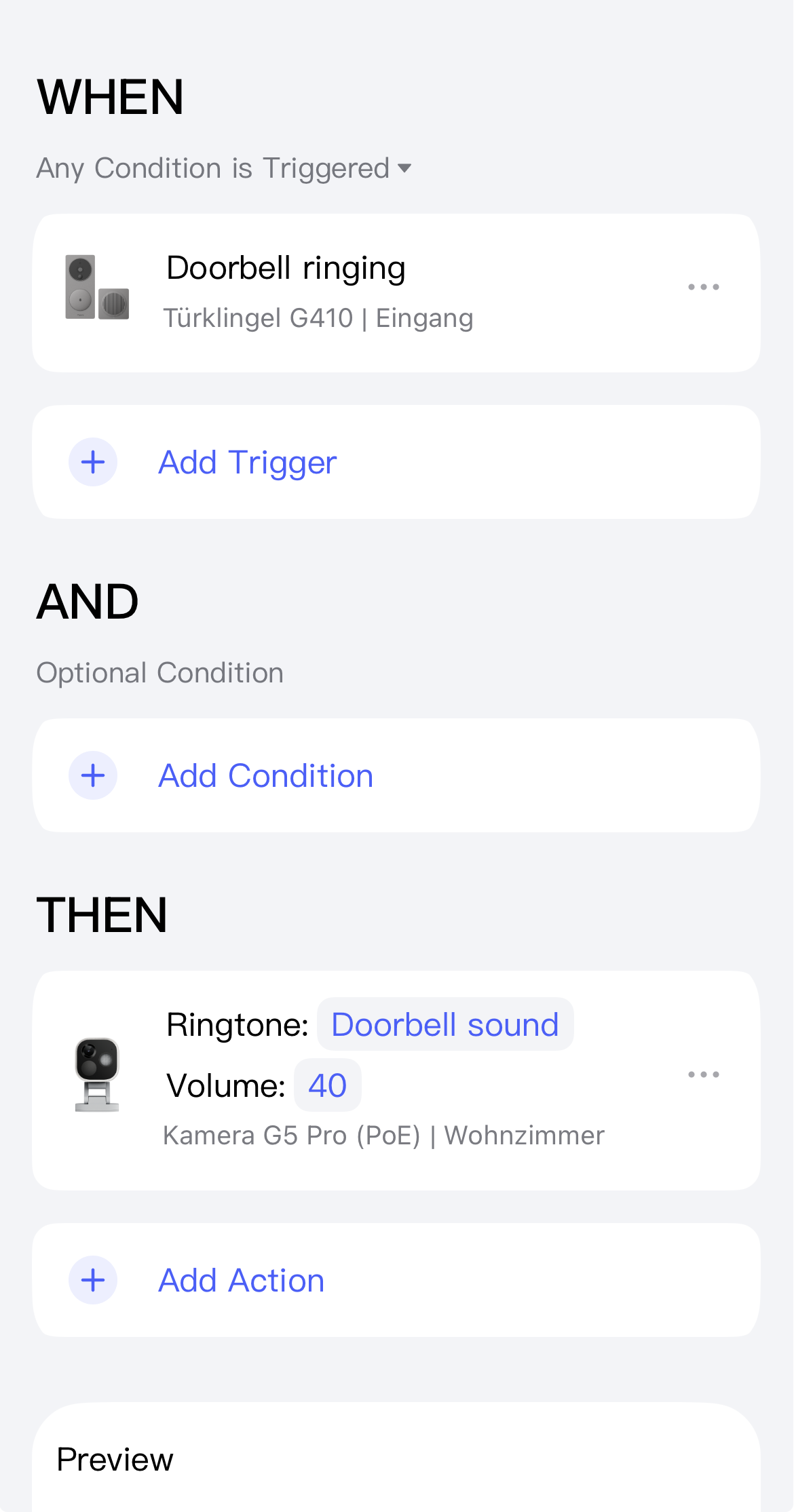Adjust the volume value 40
Image resolution: width=794 pixels, height=1512 pixels.
pyautogui.click(x=327, y=1085)
